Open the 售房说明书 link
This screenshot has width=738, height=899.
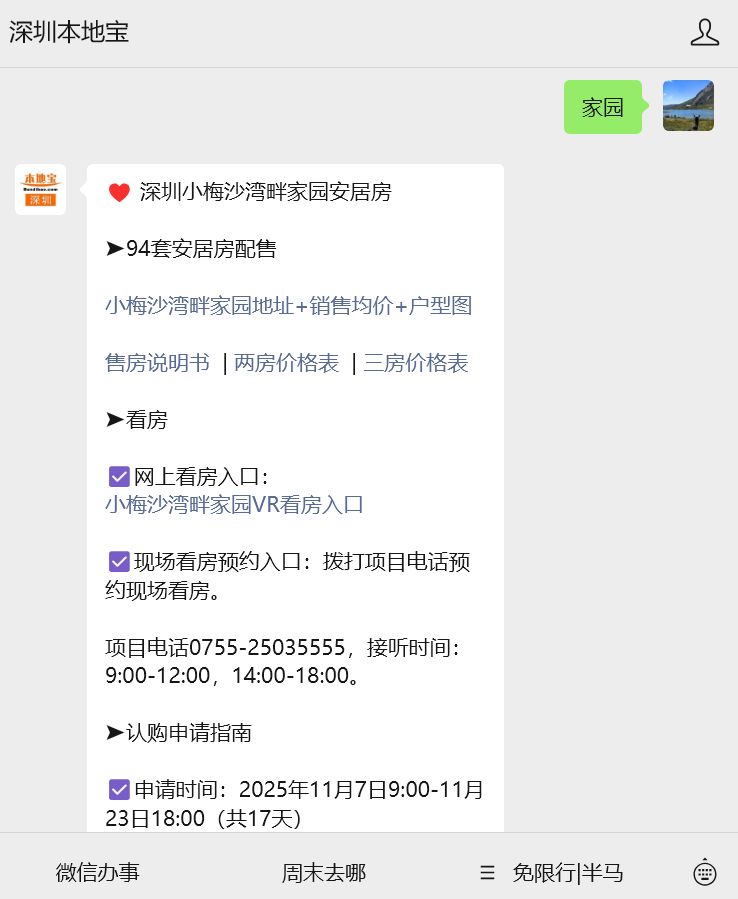point(157,363)
